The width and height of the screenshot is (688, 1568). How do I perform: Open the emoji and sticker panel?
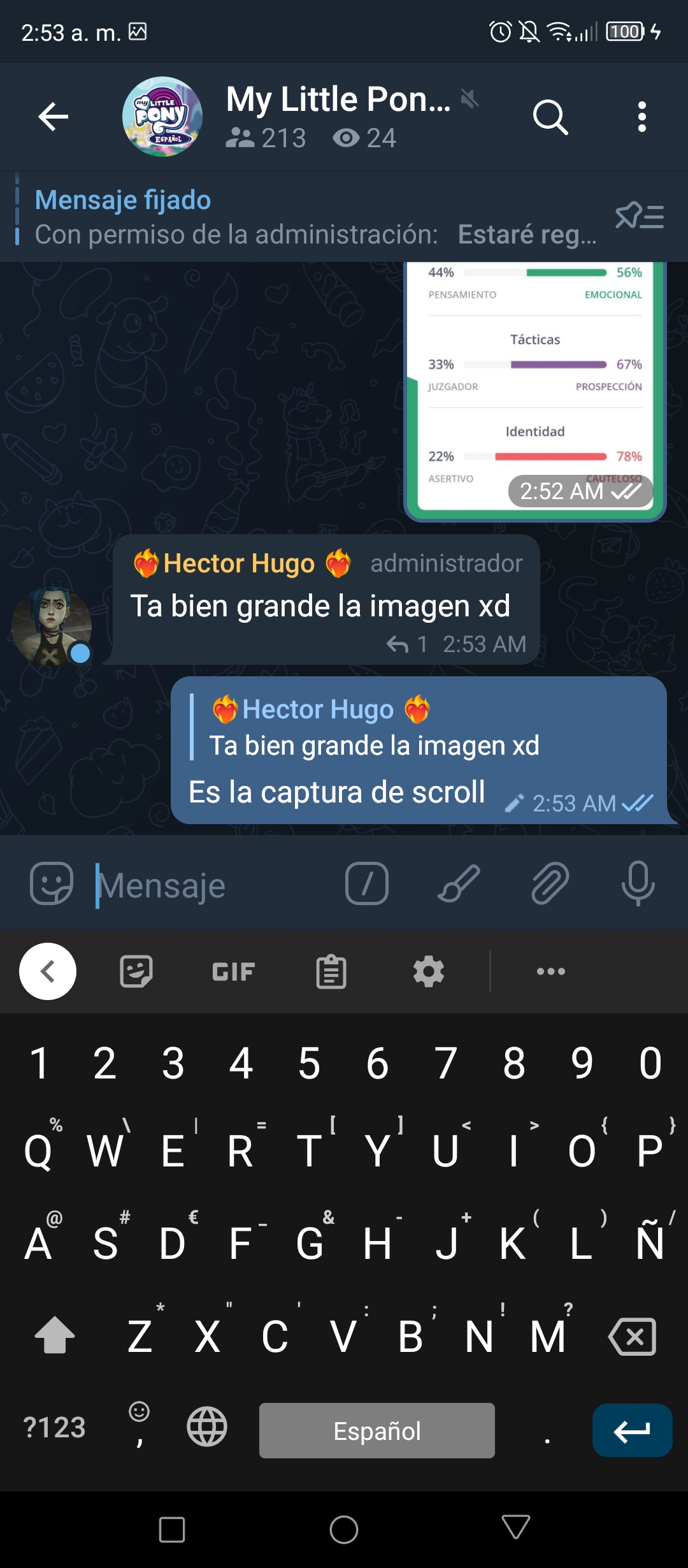[x=52, y=884]
